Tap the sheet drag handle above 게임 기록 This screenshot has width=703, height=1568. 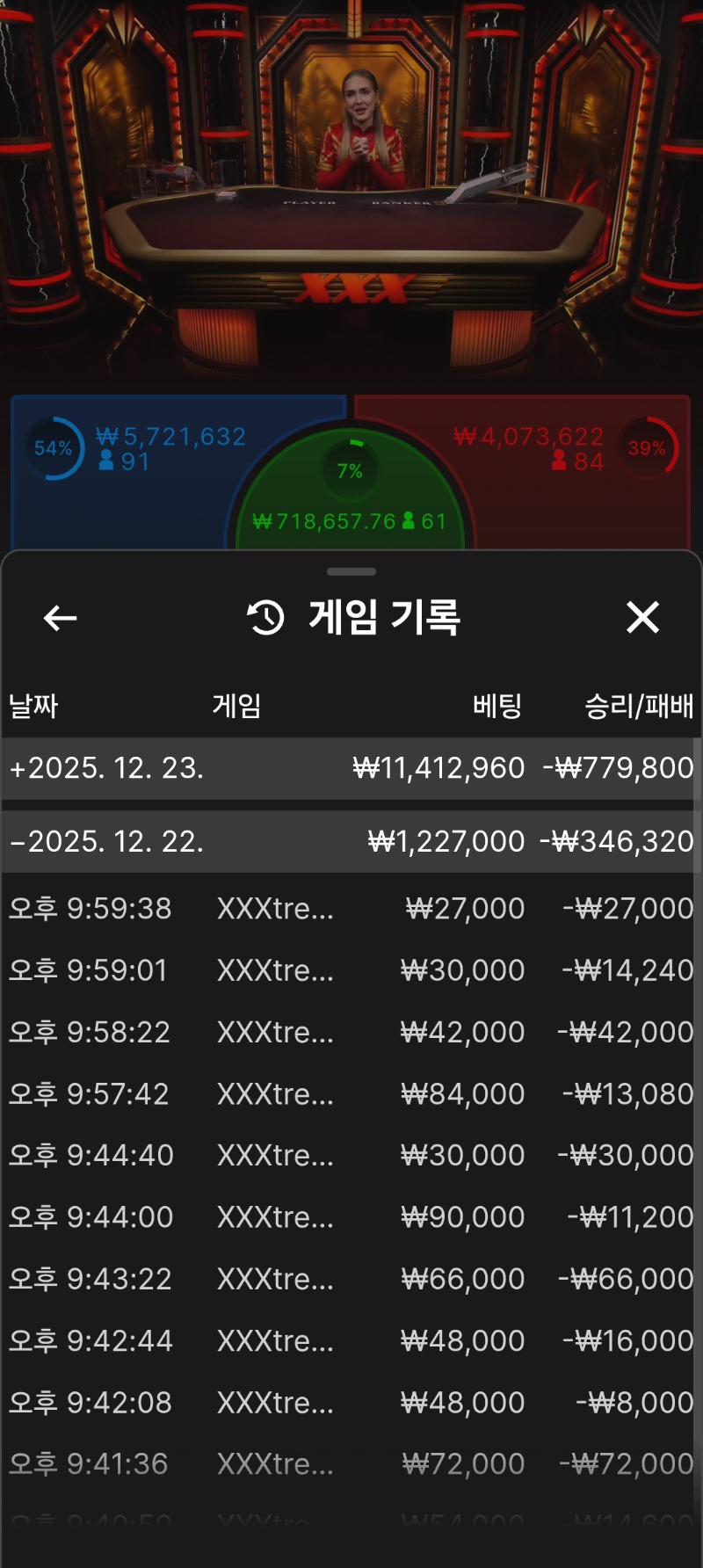tap(351, 571)
